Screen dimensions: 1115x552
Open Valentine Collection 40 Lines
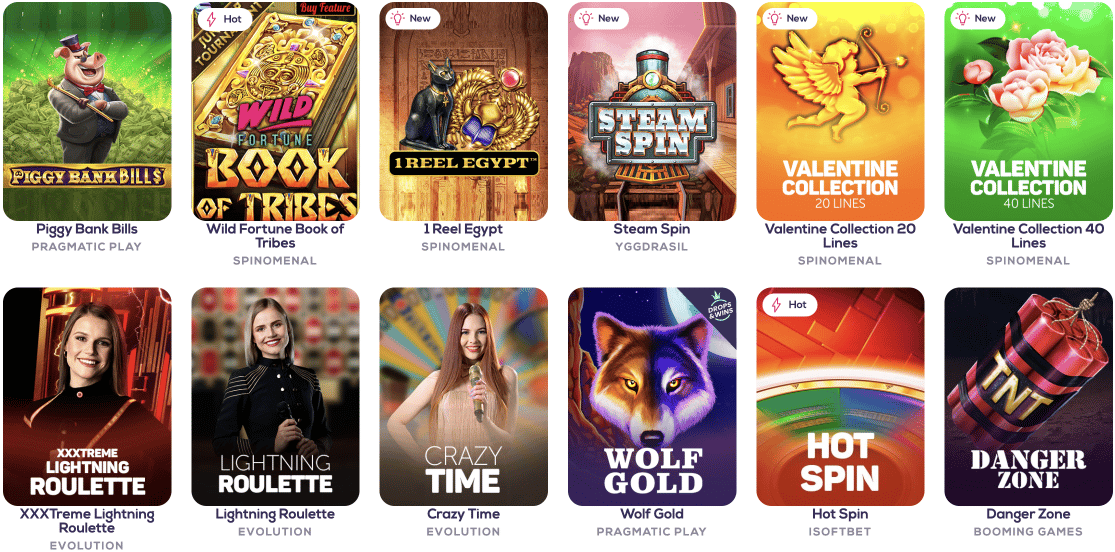[1028, 112]
